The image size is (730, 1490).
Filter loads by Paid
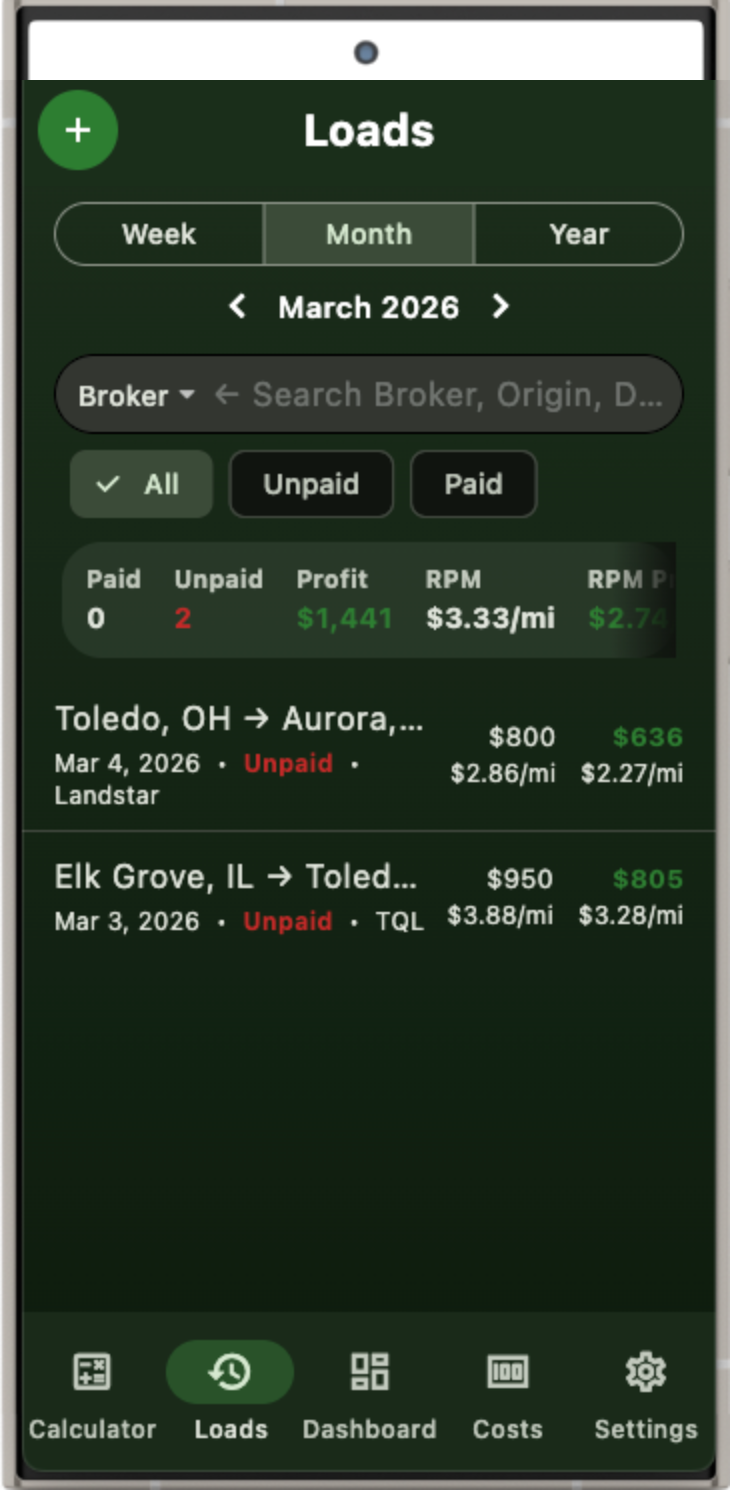tap(473, 484)
